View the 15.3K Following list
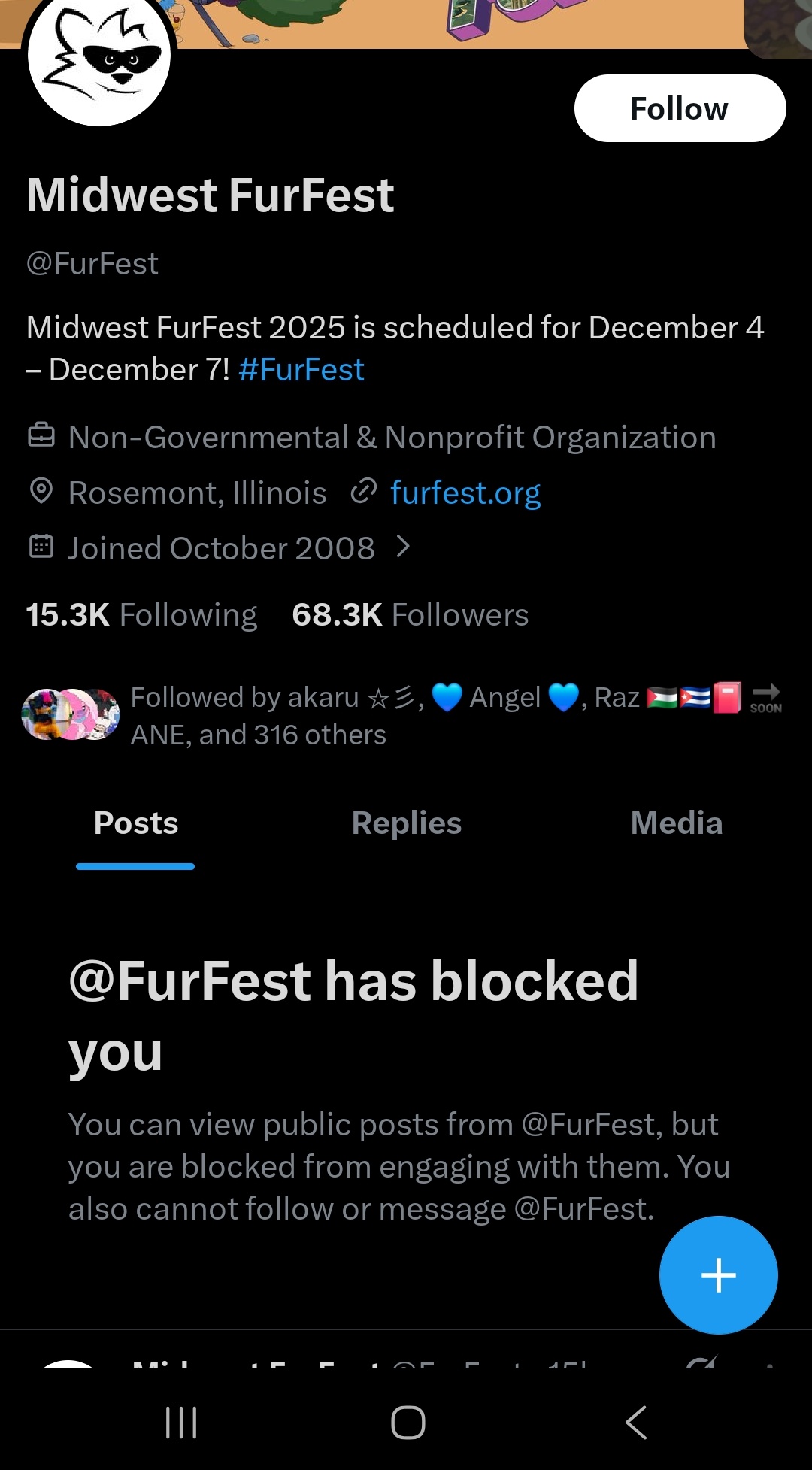812x1470 pixels. tap(141, 615)
